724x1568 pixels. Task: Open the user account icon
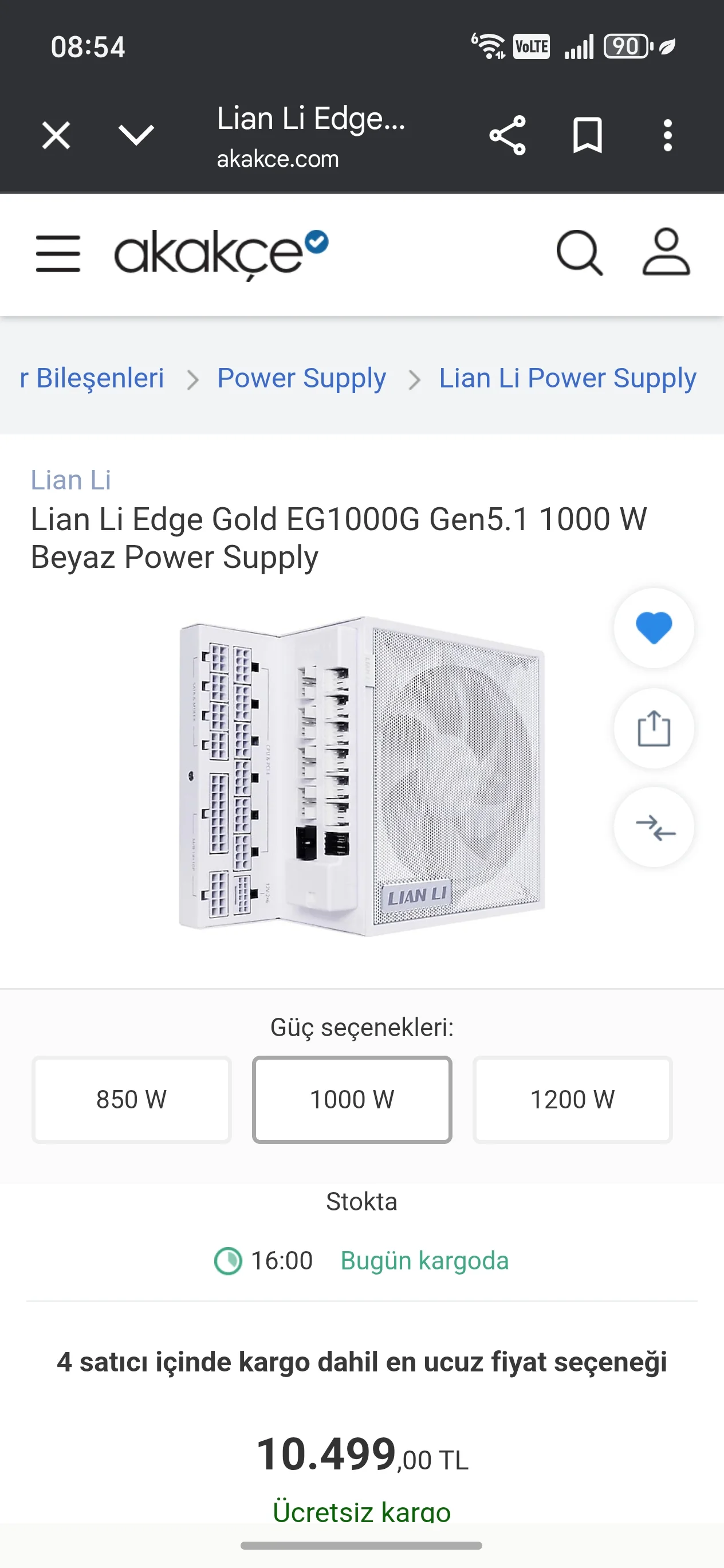coord(666,252)
